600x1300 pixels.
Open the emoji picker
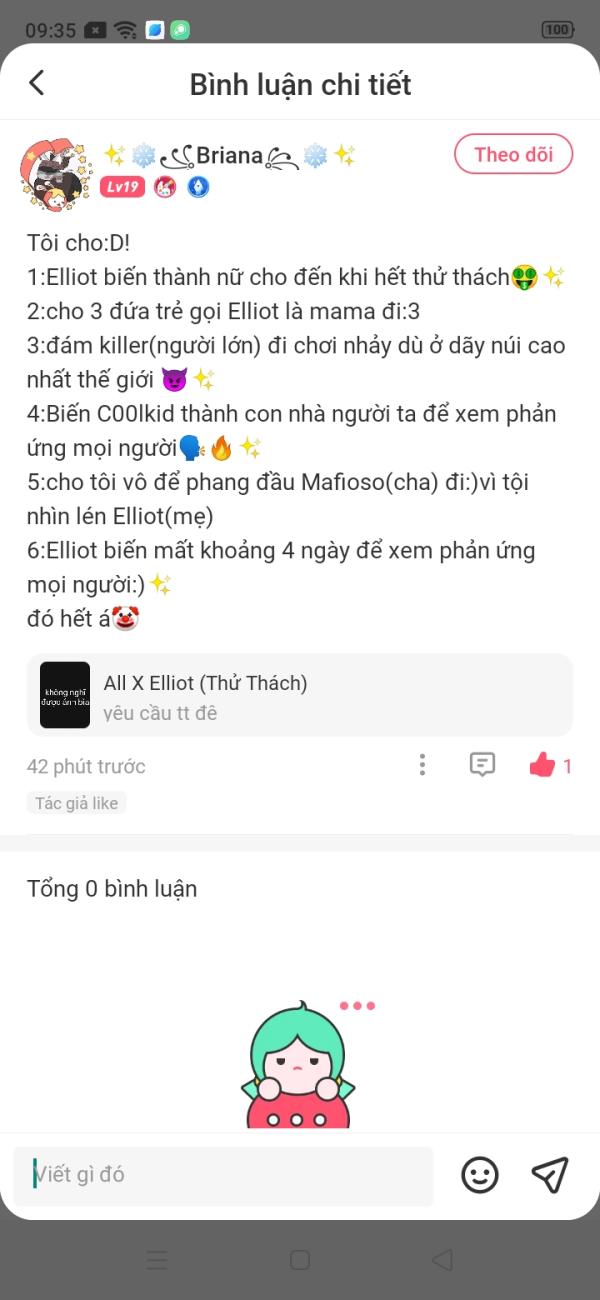point(480,1175)
